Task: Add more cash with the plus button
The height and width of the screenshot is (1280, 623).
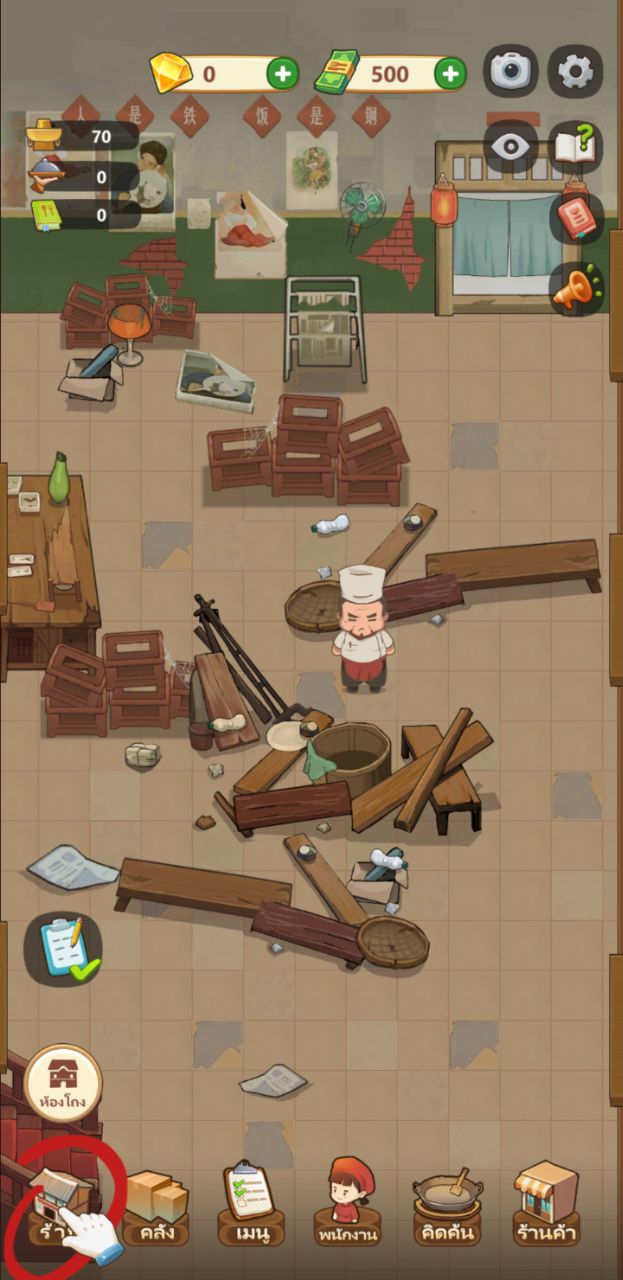Action: [450, 73]
